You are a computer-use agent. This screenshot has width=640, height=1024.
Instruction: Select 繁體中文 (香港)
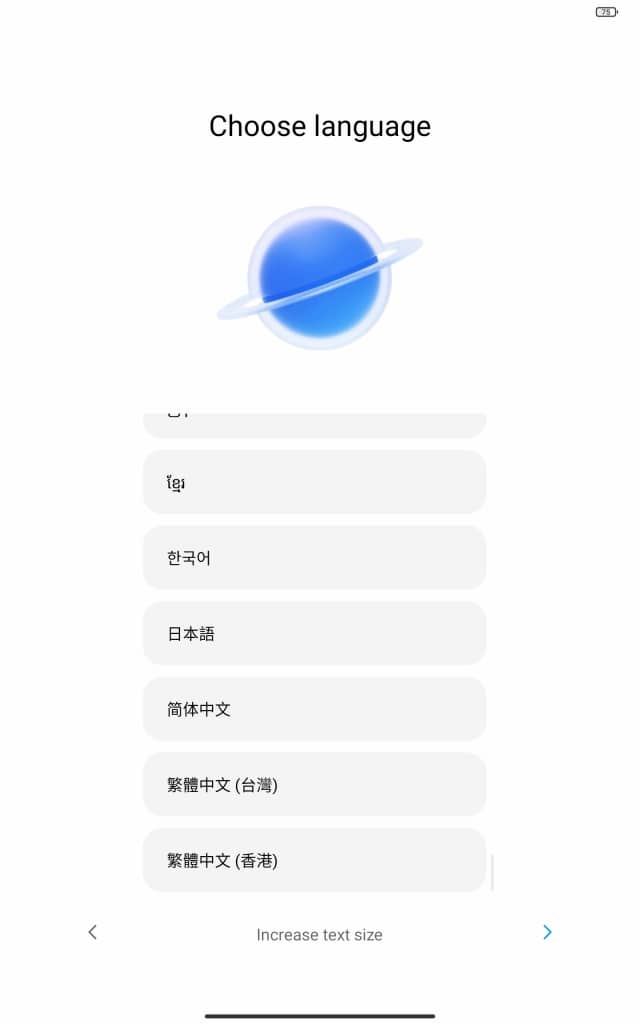tap(314, 860)
